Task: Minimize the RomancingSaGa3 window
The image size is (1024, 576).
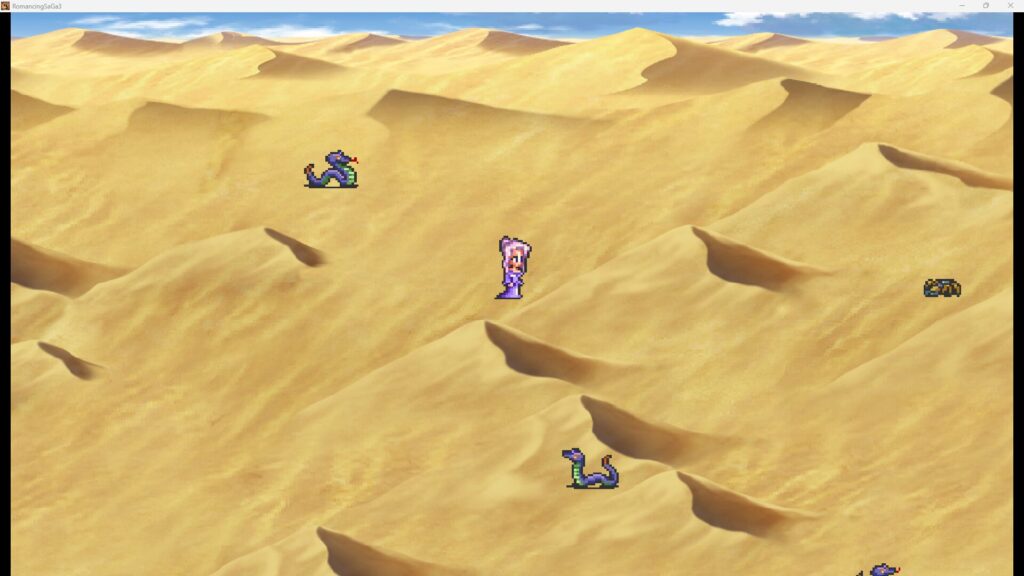Action: click(962, 5)
